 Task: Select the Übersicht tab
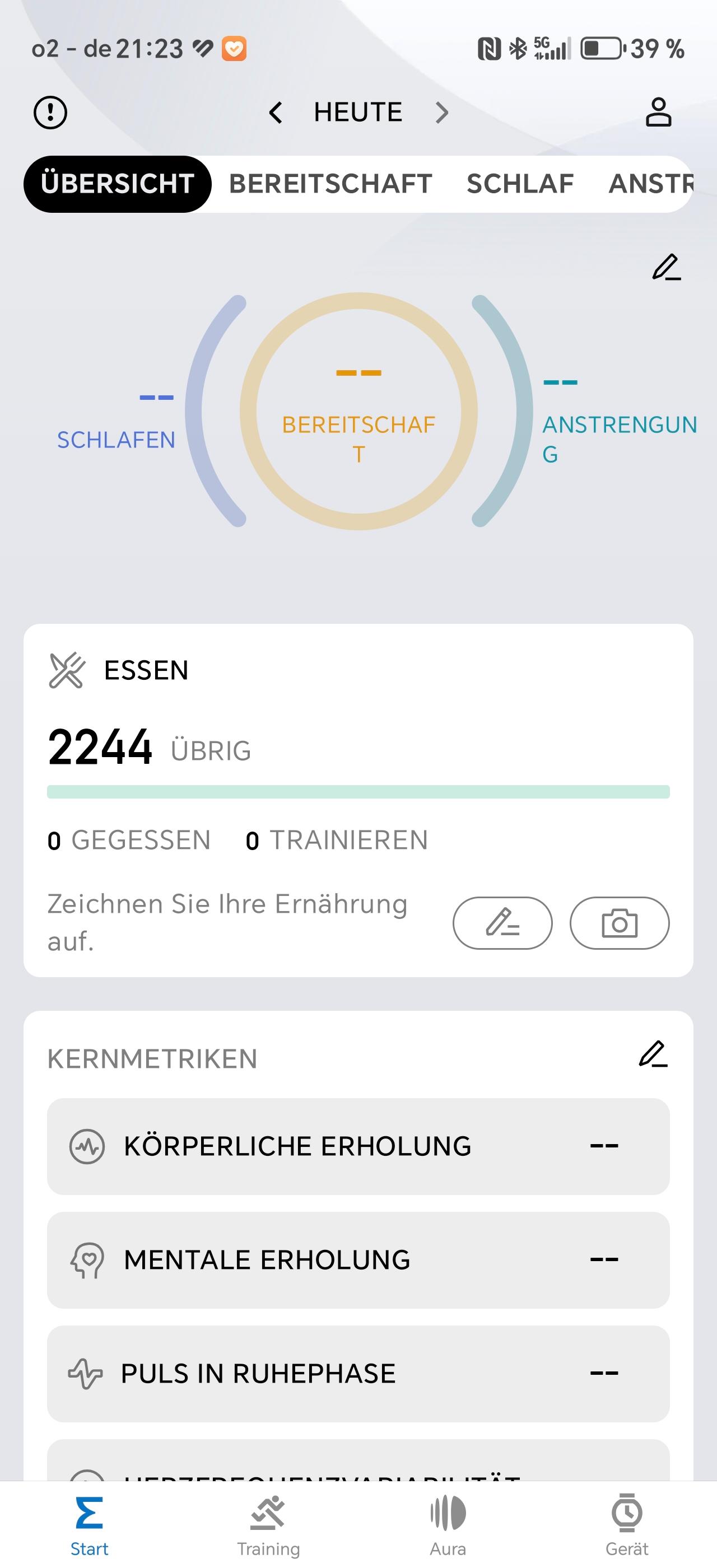pyautogui.click(x=118, y=184)
